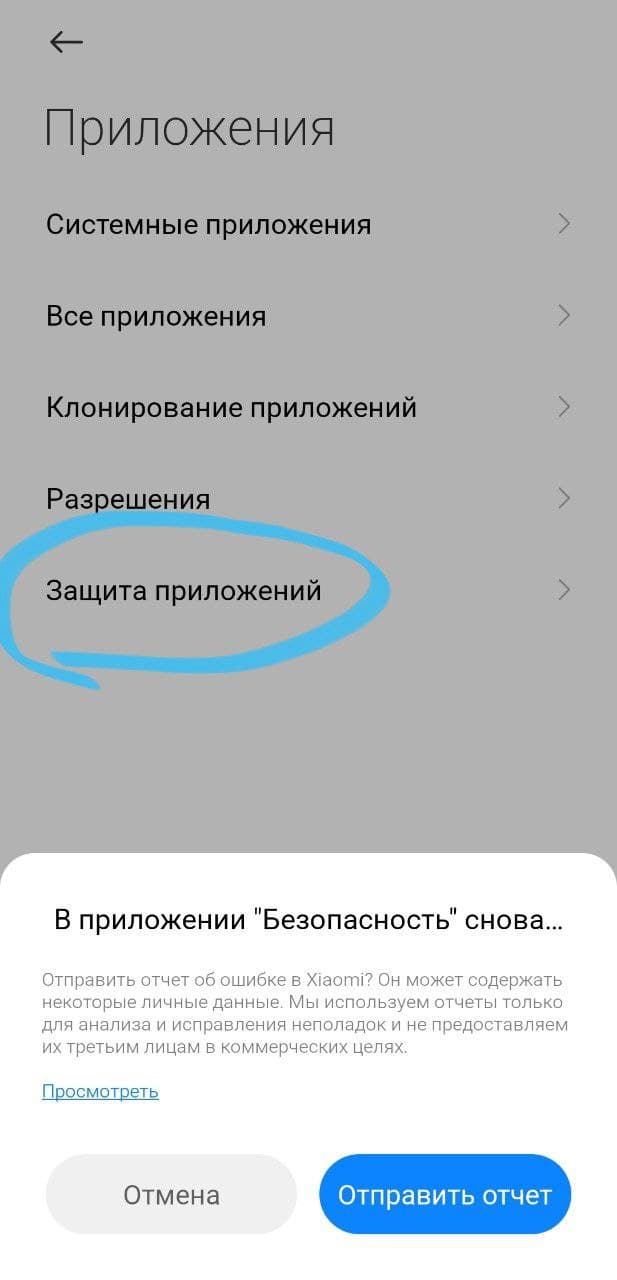Go back with the arrow icon
This screenshot has width=617, height=1280.
(x=66, y=42)
